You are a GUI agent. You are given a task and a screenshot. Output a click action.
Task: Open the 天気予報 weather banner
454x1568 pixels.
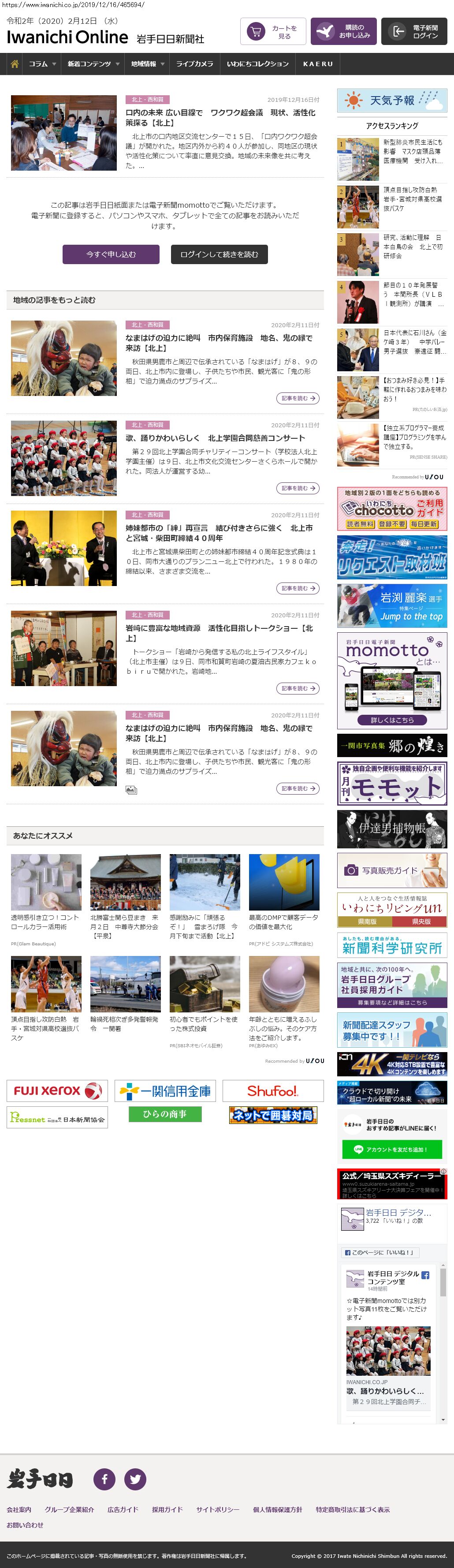[392, 101]
